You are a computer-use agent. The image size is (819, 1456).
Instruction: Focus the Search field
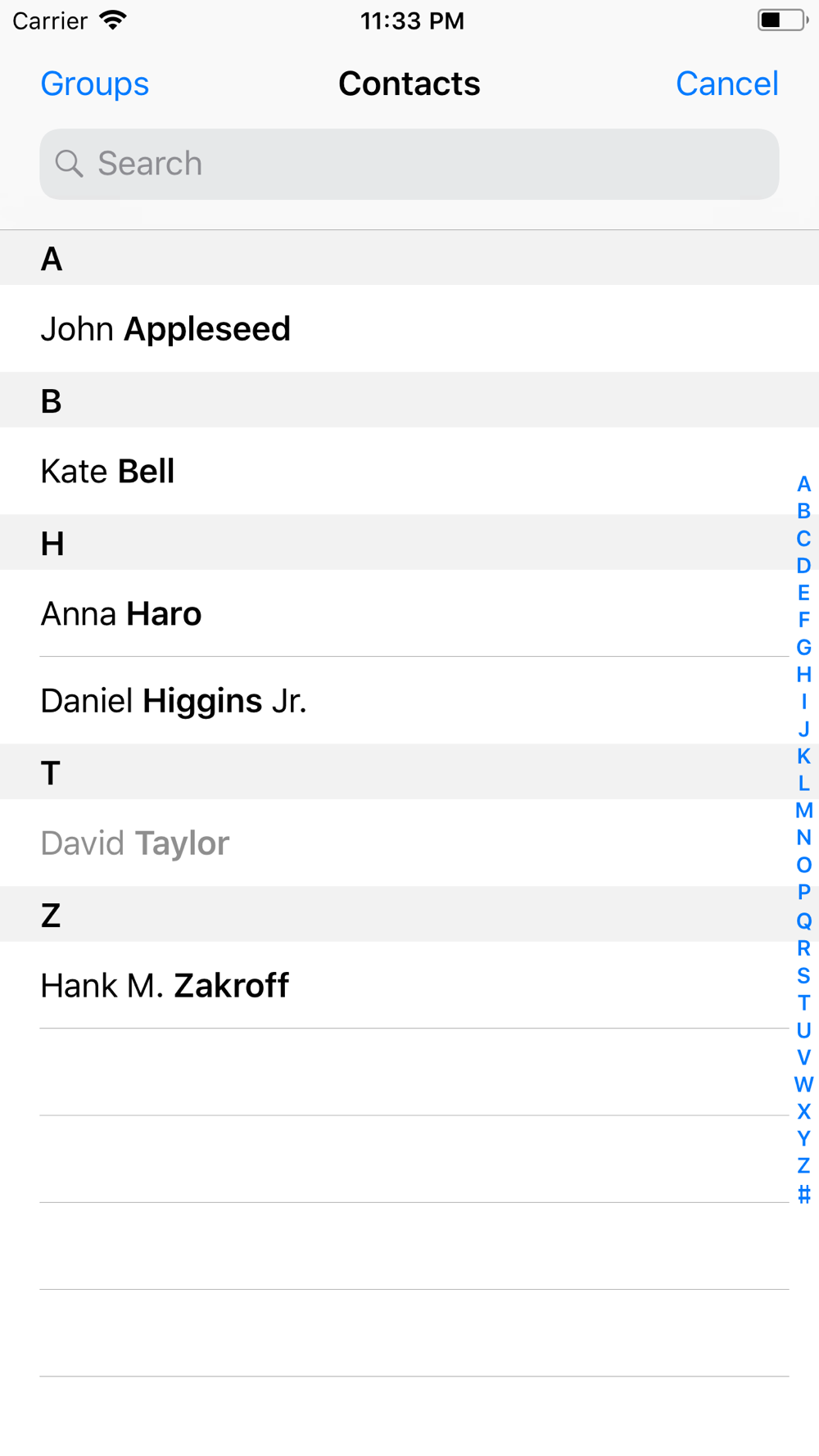[409, 164]
